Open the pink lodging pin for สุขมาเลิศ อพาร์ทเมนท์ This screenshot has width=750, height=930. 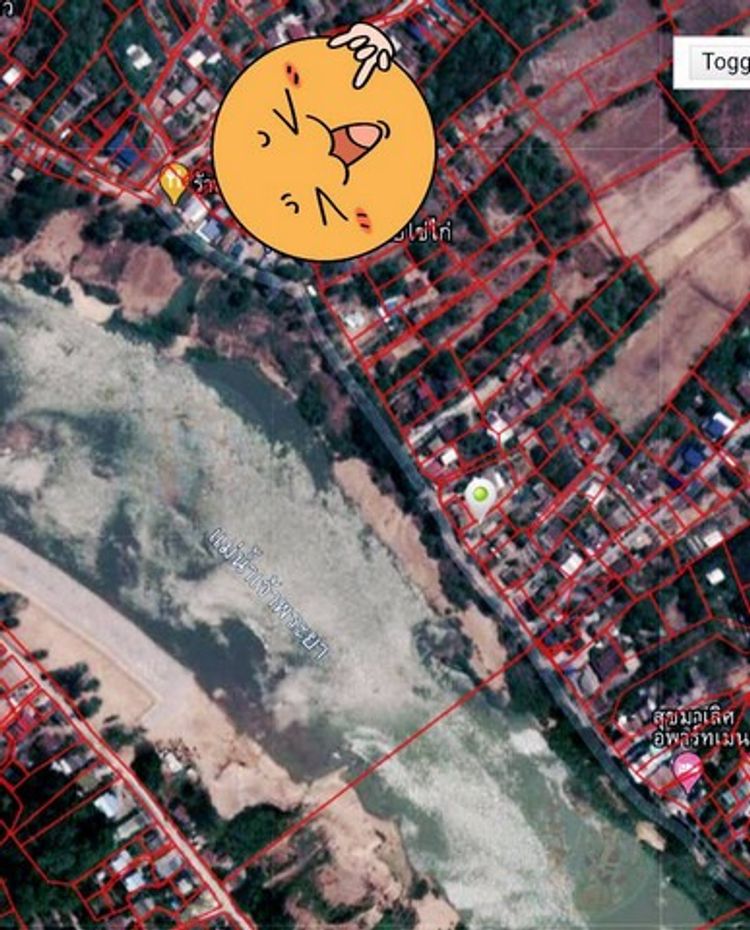[x=687, y=770]
